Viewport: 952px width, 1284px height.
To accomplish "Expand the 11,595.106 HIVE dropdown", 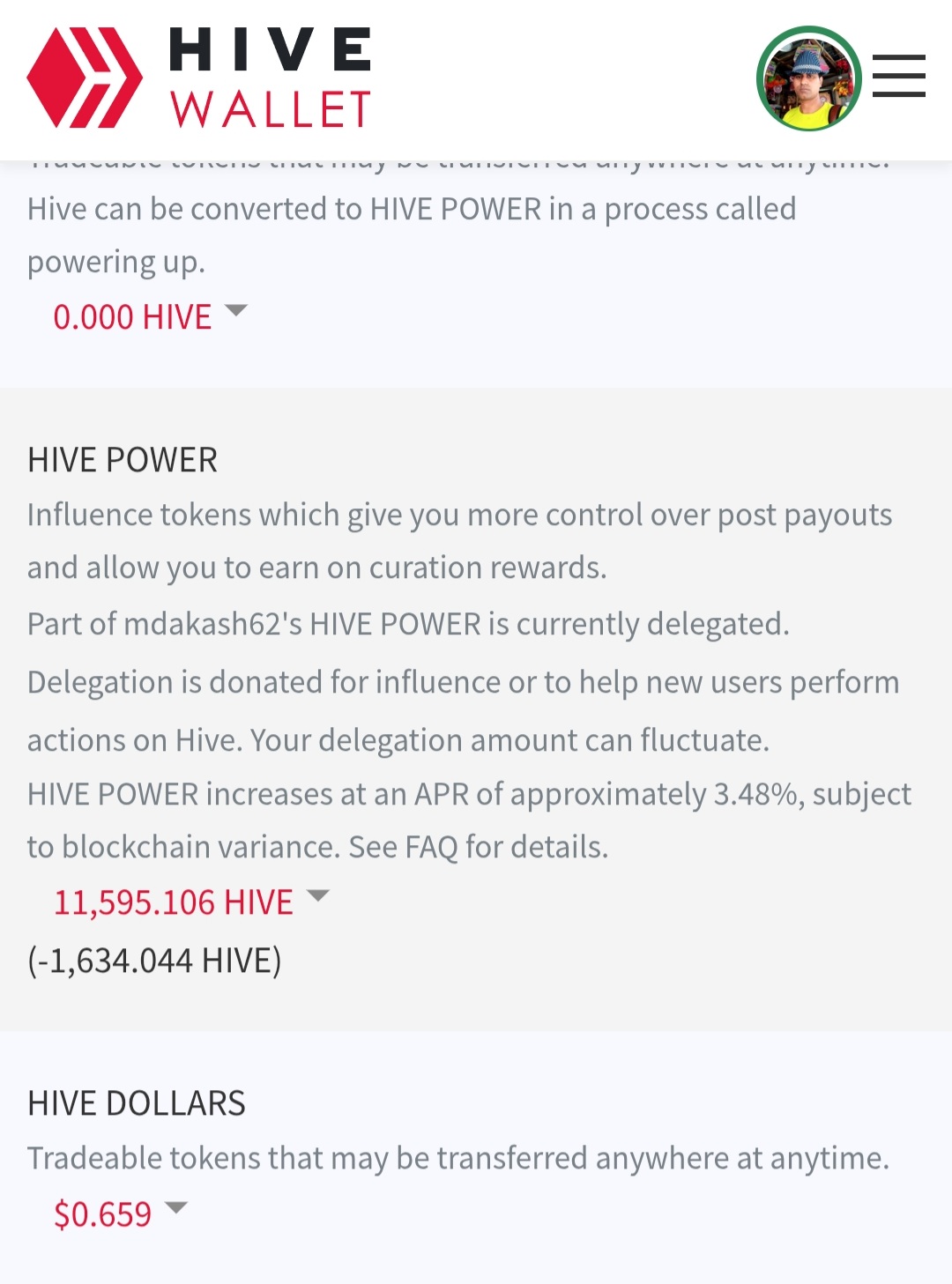I will point(190,902).
